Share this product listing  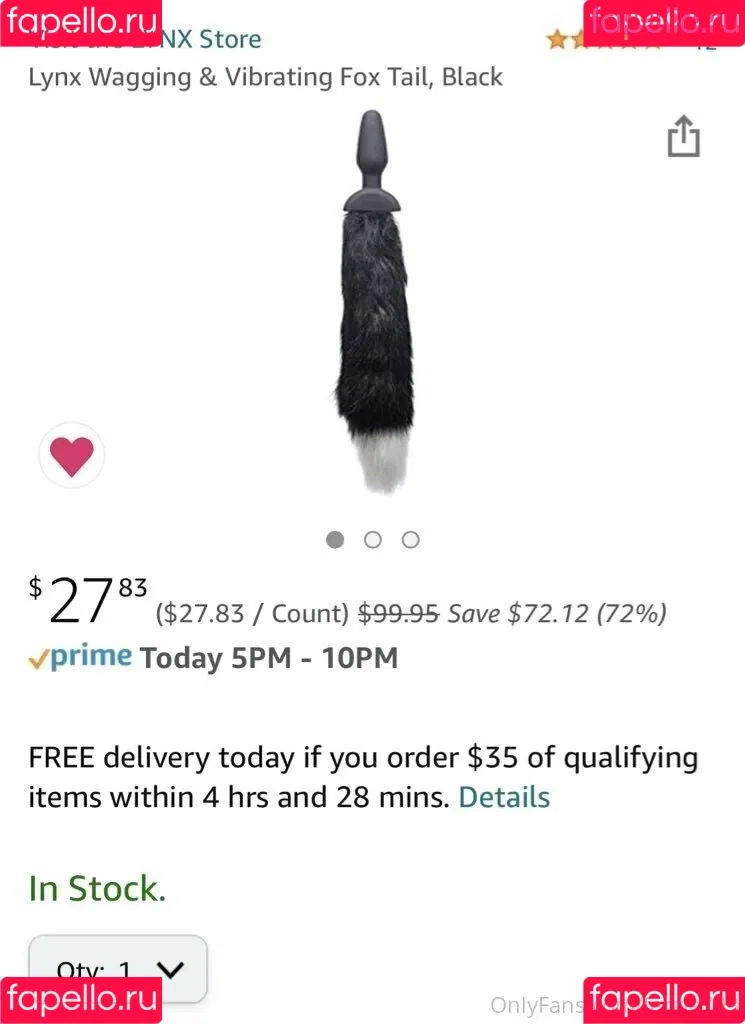click(683, 137)
